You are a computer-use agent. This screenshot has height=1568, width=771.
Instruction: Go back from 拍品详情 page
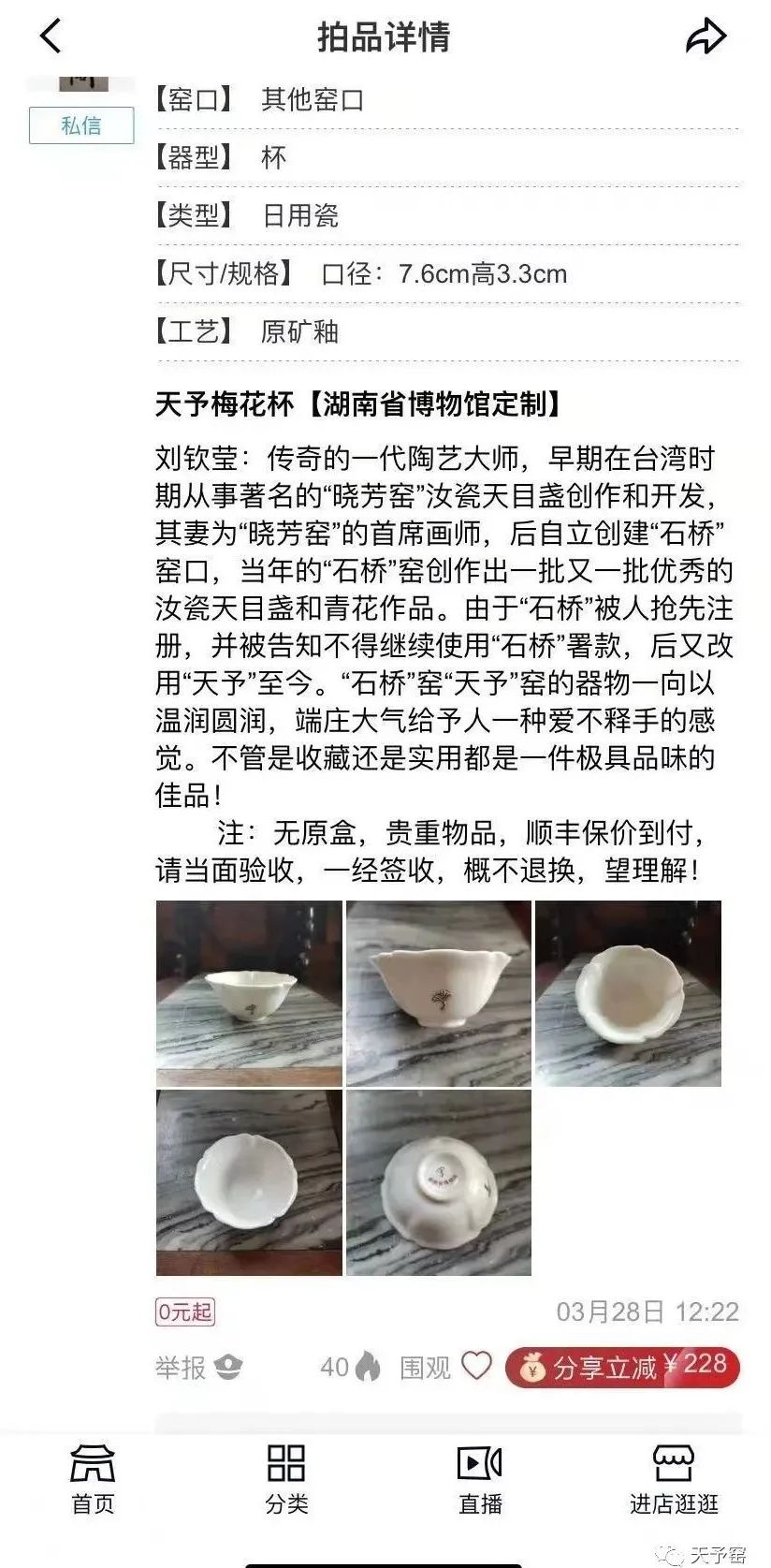[51, 37]
